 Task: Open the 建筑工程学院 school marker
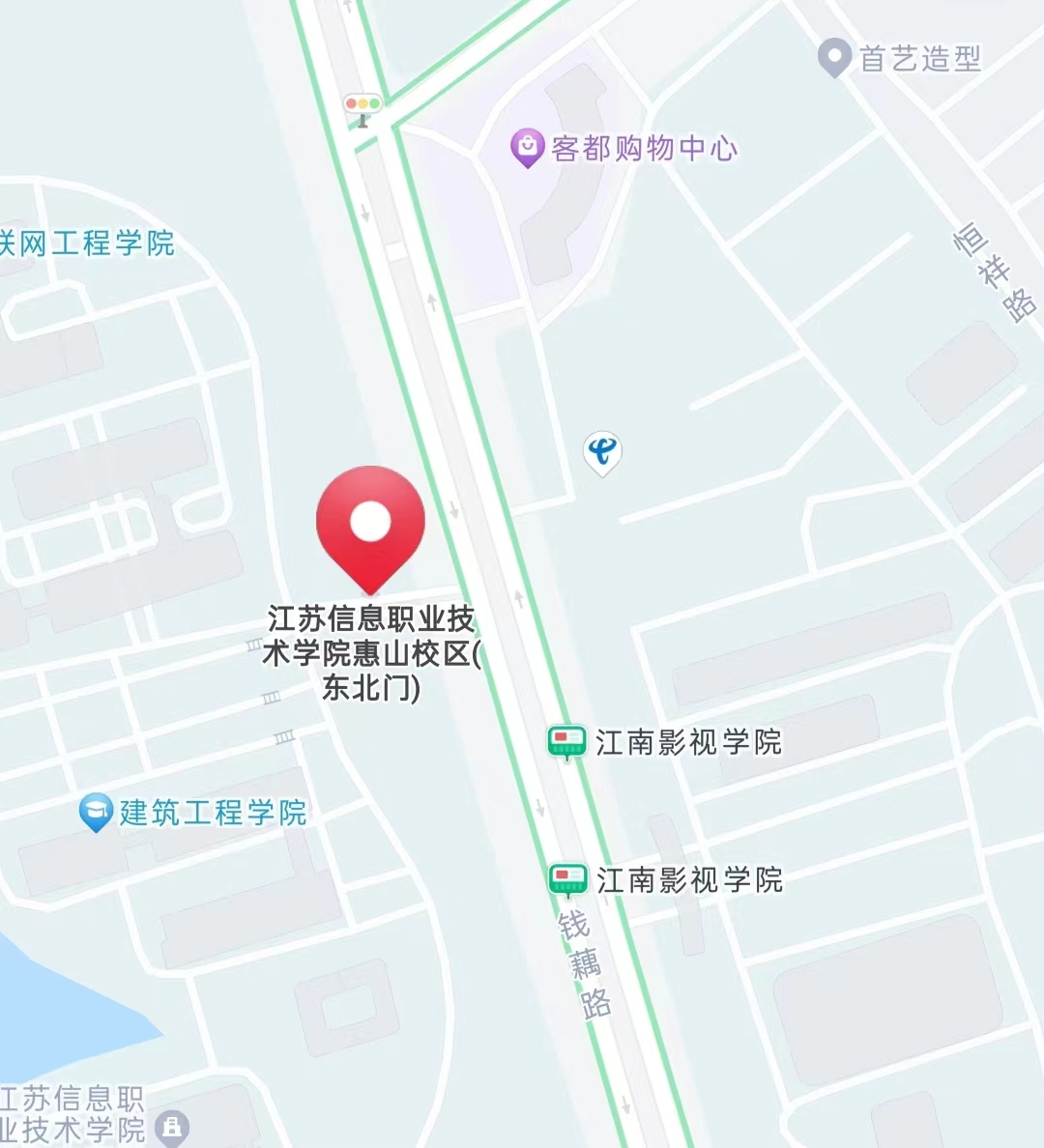tap(97, 813)
